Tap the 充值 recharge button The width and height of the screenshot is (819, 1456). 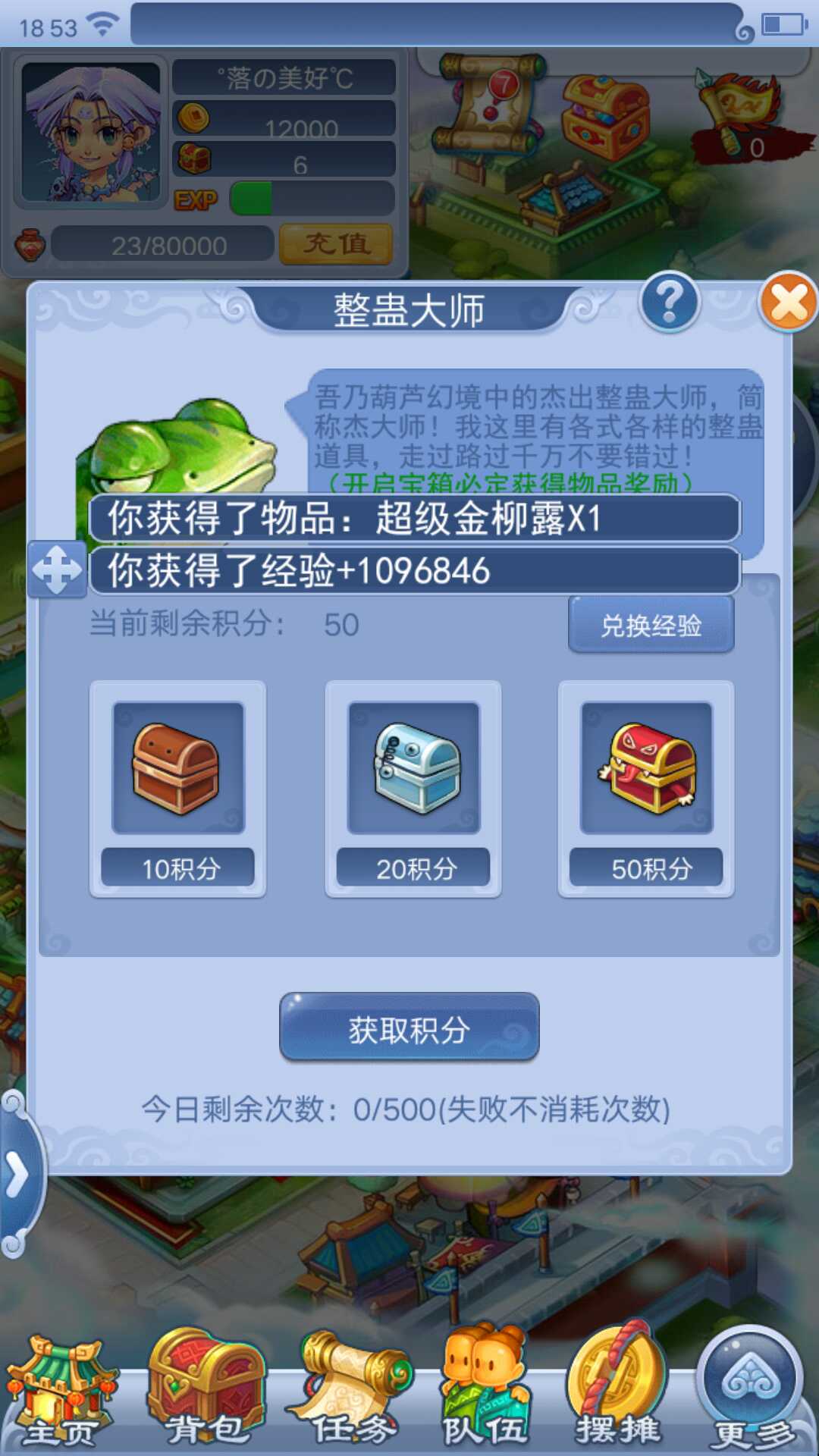336,244
